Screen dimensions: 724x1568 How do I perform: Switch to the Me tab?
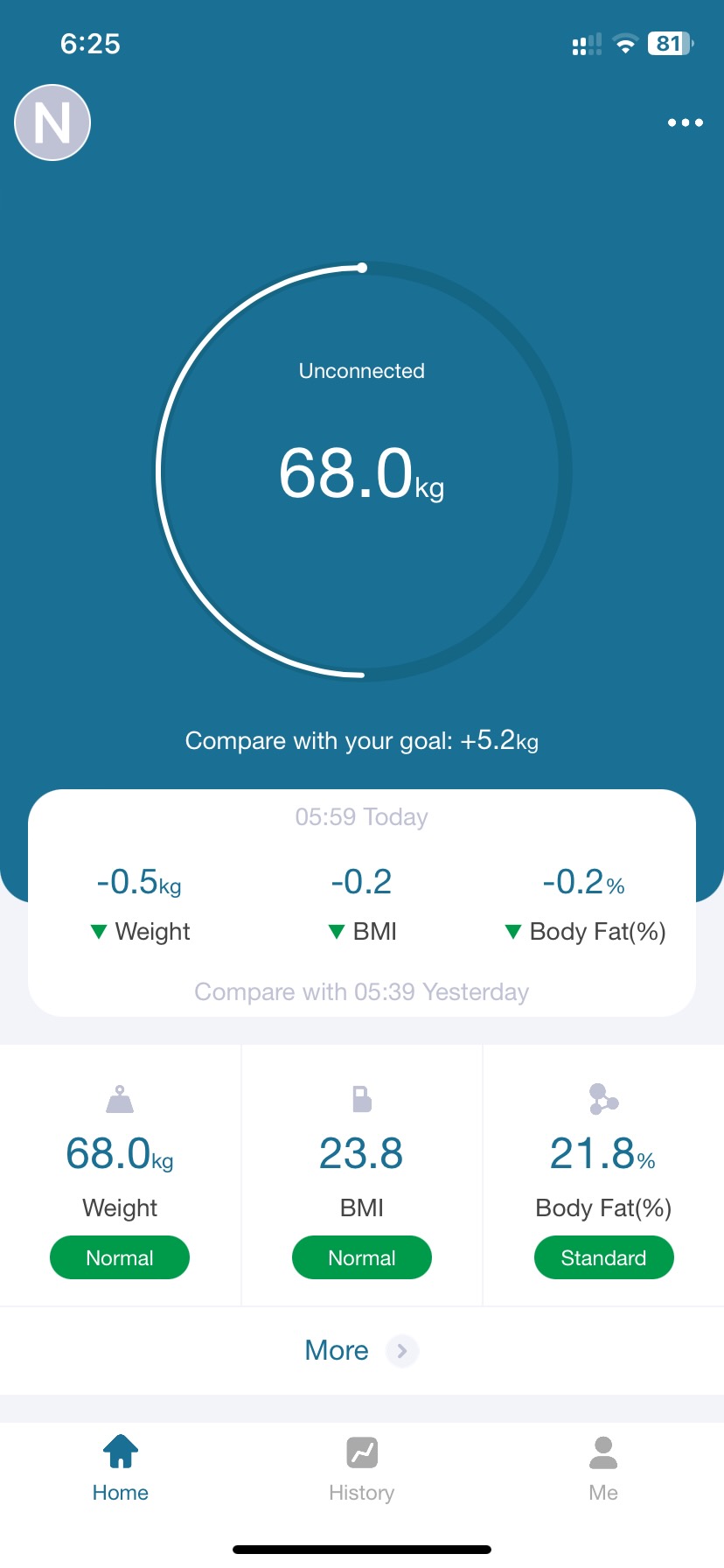coord(603,1470)
